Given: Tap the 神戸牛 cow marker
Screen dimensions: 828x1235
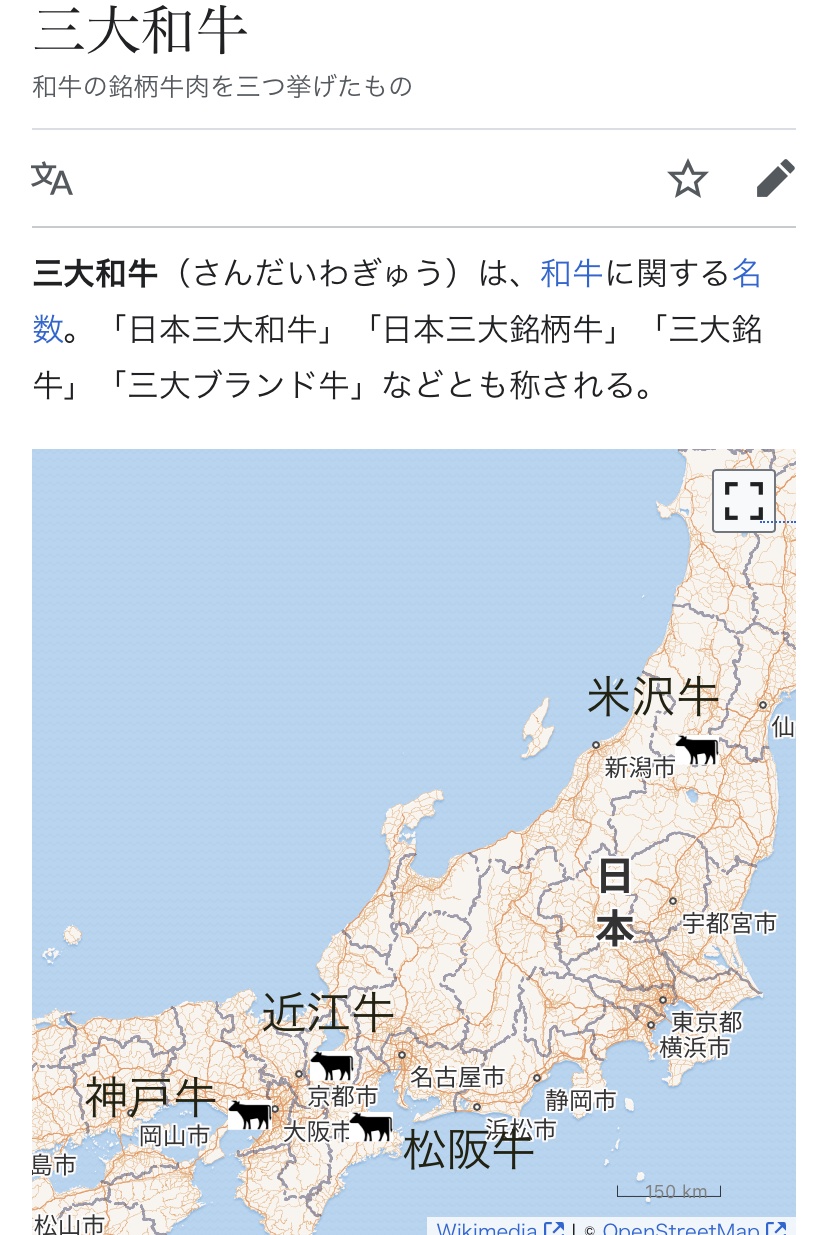Looking at the screenshot, I should coord(250,1113).
